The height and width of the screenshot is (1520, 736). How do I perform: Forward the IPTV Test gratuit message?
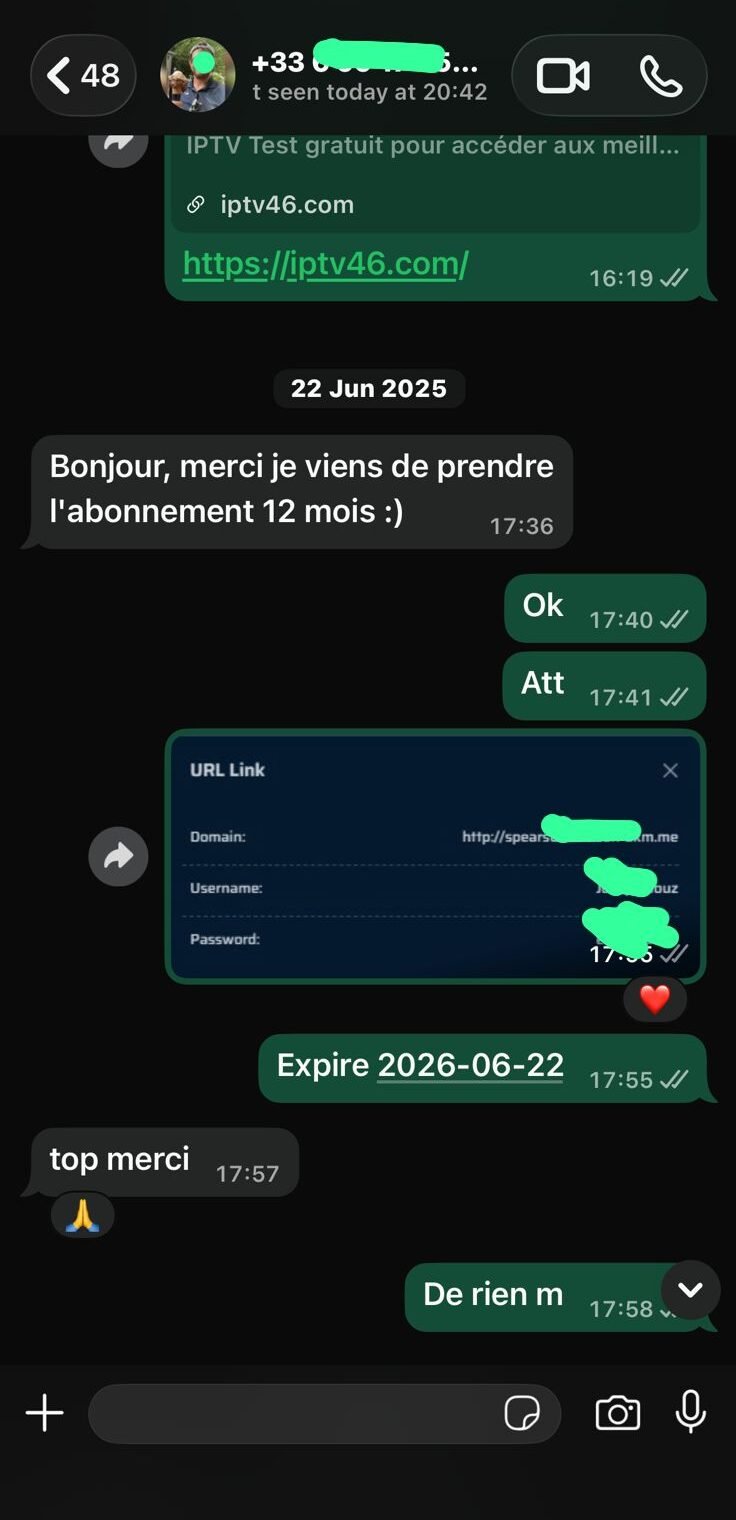(x=118, y=143)
